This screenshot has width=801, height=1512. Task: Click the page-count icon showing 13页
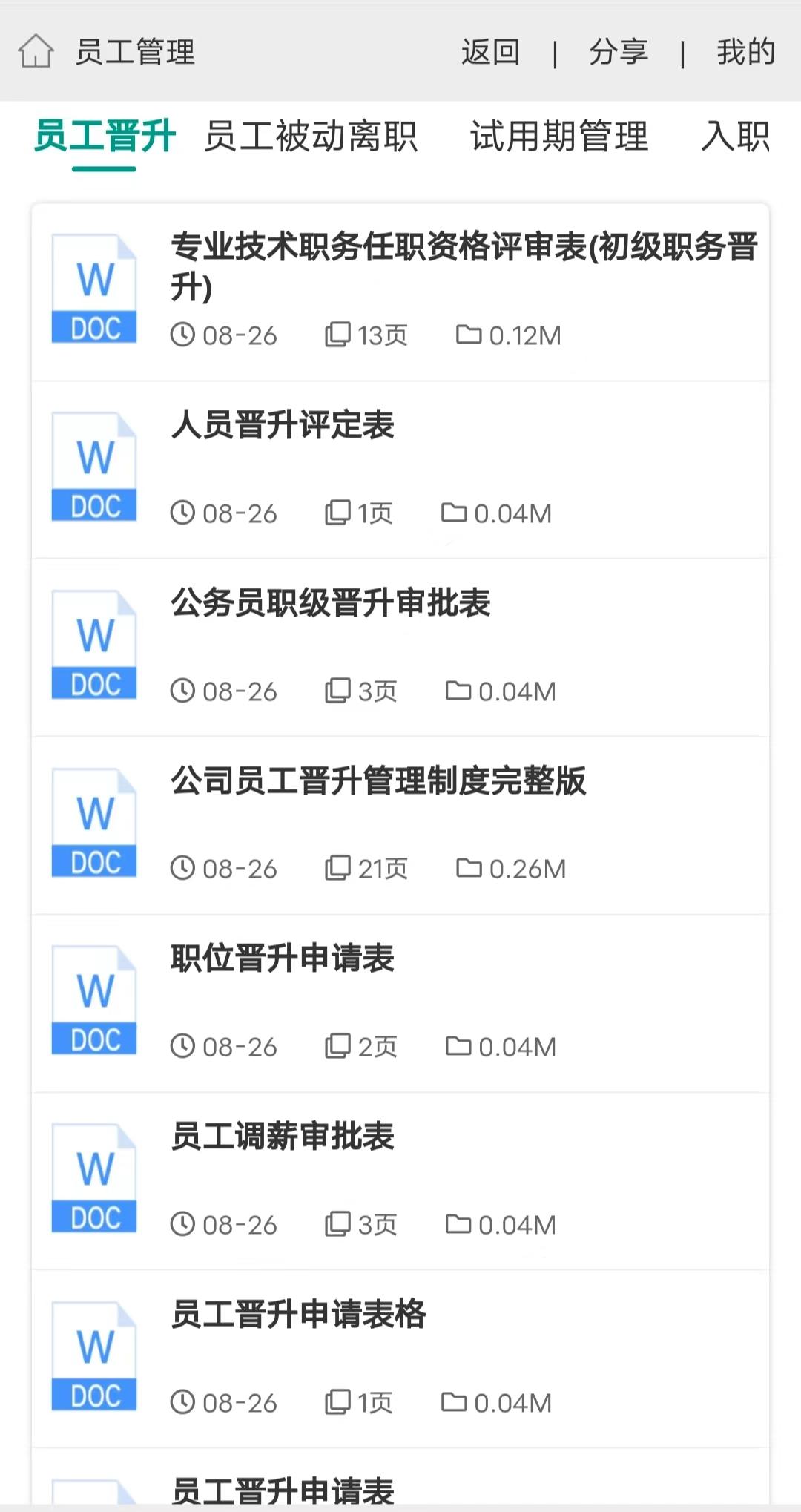pos(339,335)
